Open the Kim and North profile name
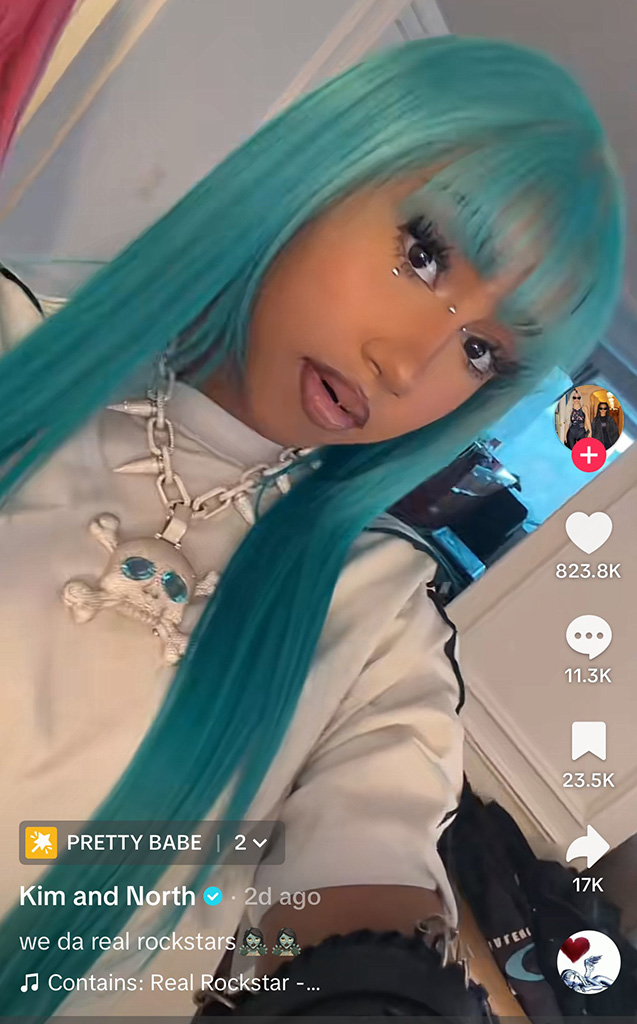Screen dimensions: 637x1024 (107, 896)
